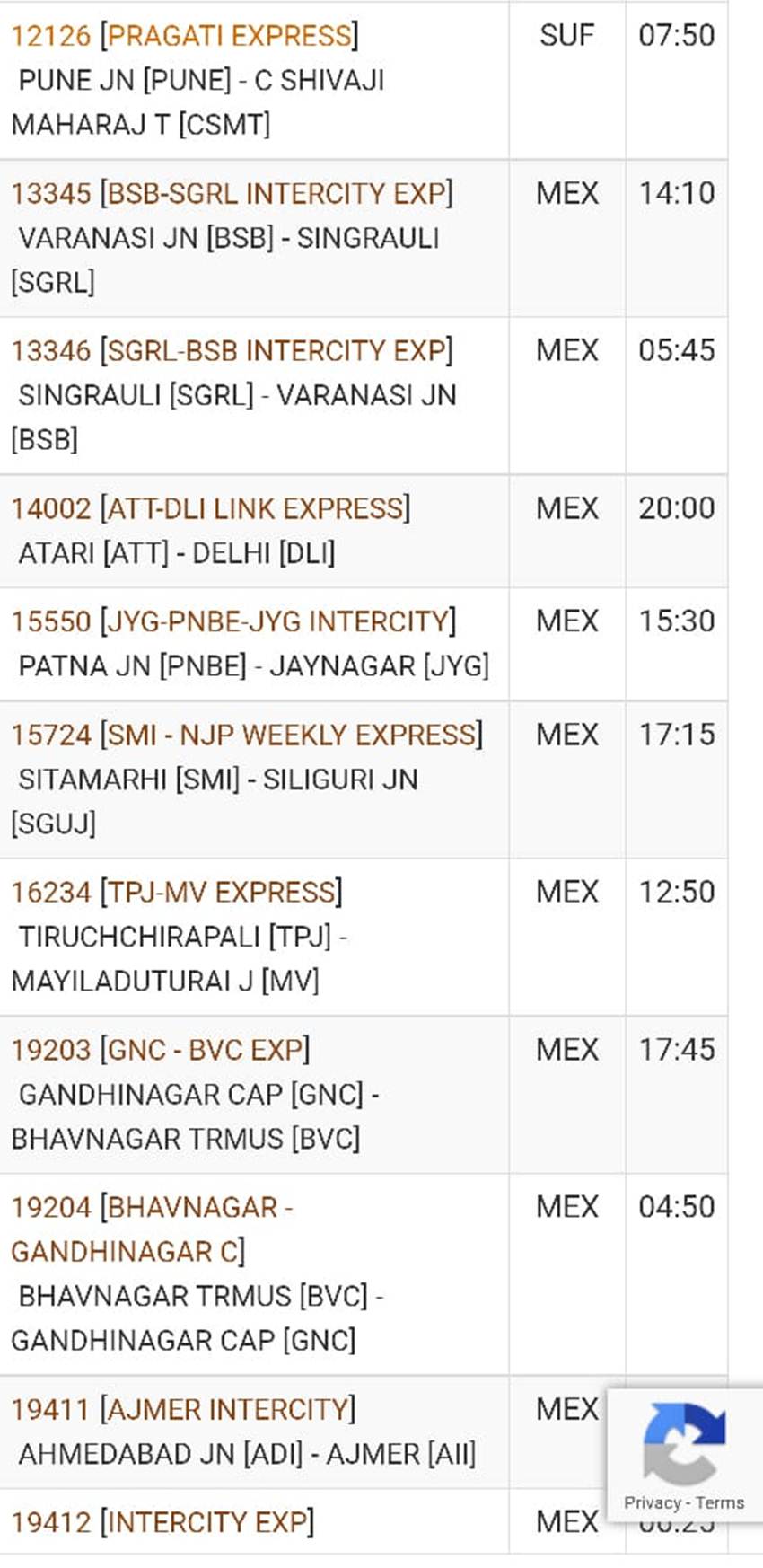Open the reCAPTCHA Terms link

[720, 1502]
